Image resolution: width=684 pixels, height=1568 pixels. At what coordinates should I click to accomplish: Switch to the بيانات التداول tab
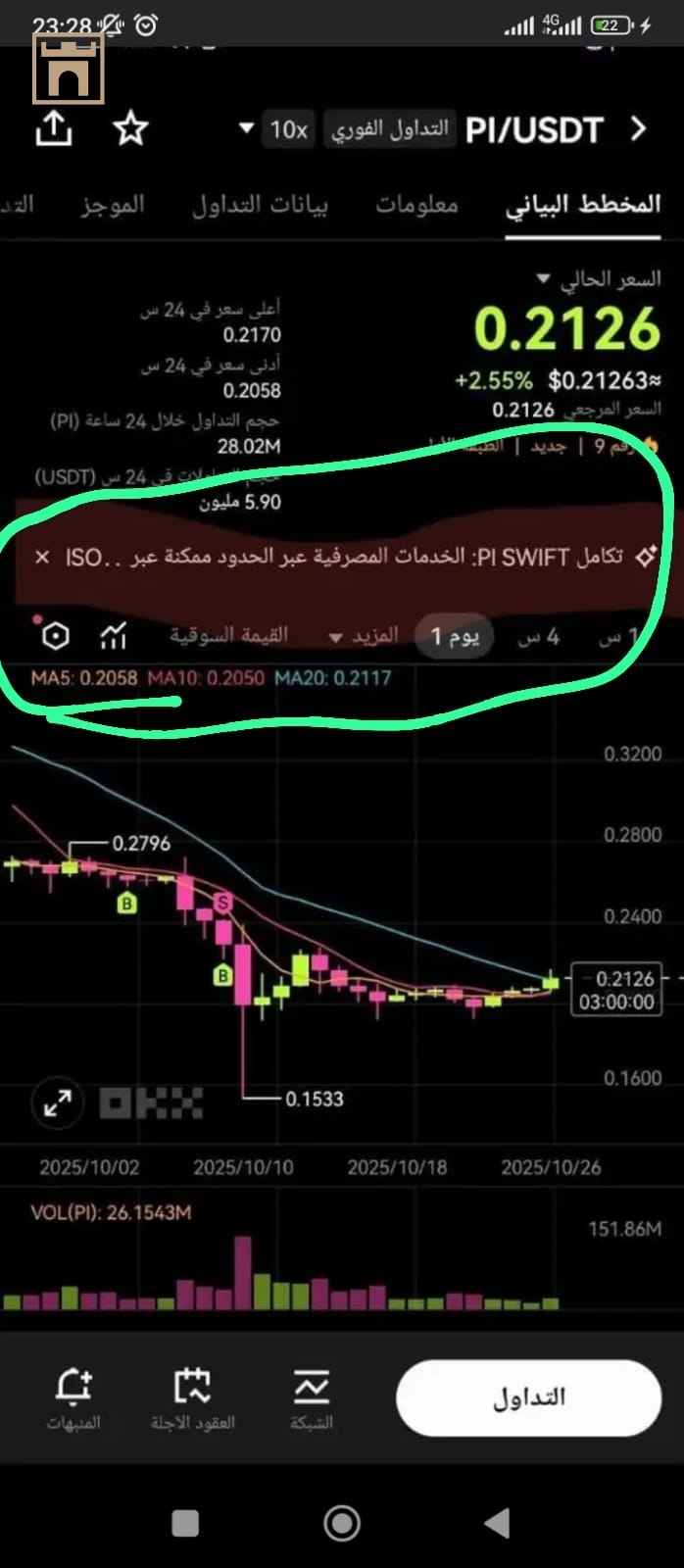click(260, 204)
